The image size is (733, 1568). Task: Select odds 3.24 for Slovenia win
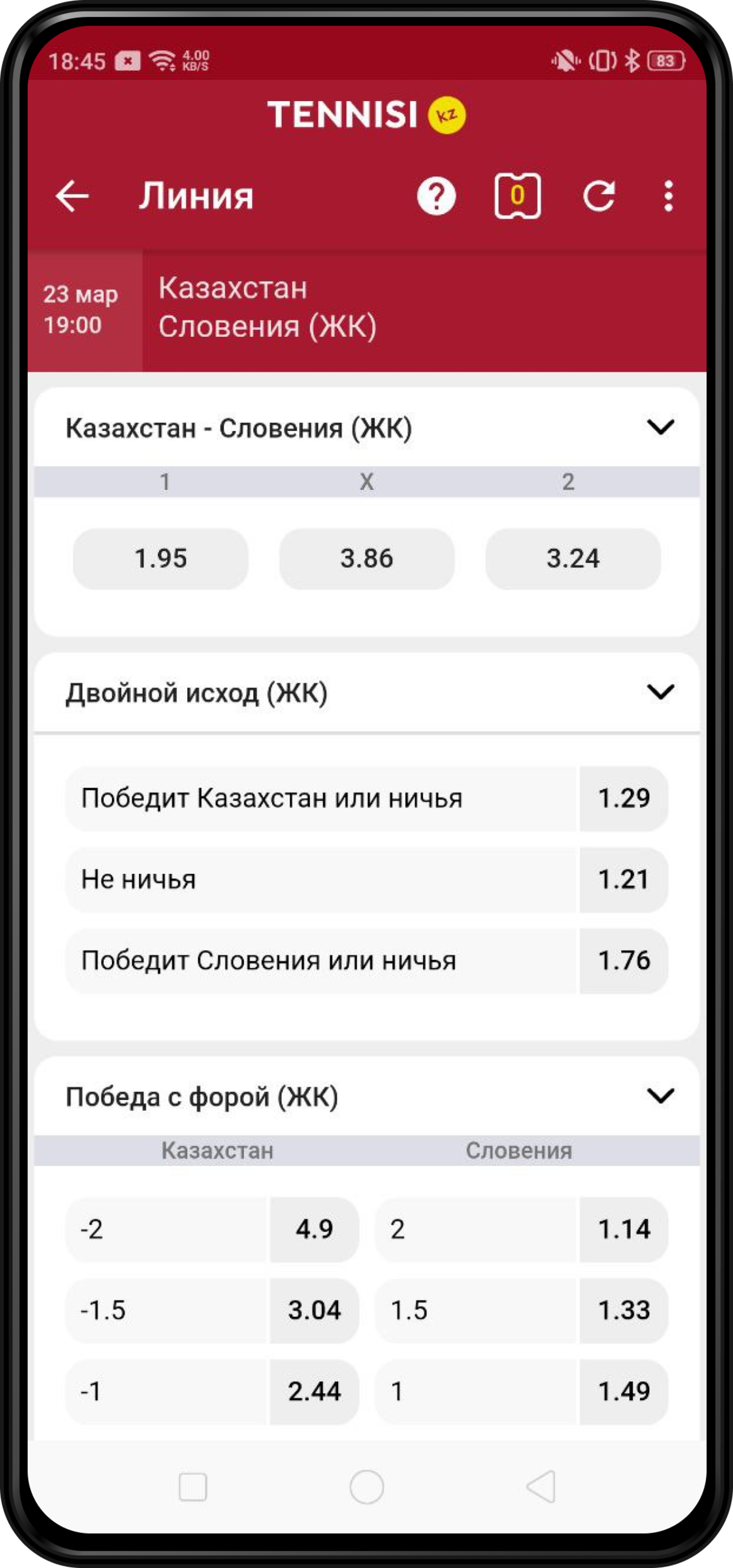[573, 558]
